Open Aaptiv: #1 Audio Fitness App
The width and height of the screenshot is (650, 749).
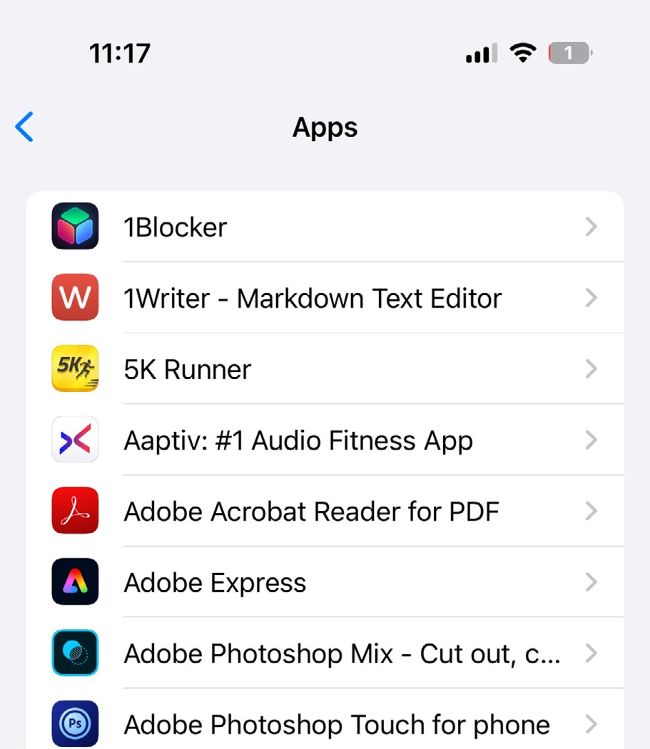(324, 440)
